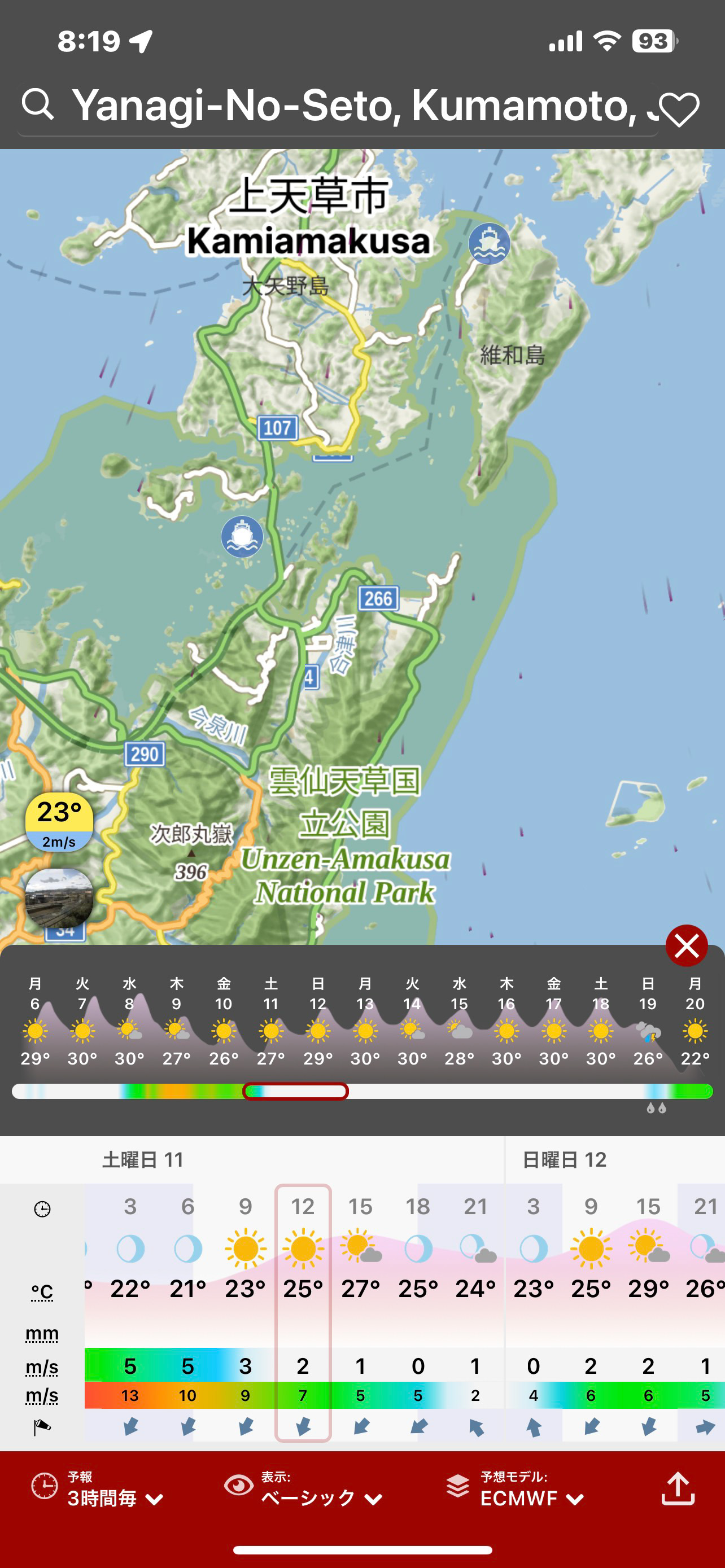Image resolution: width=725 pixels, height=1568 pixels.
Task: Tap the mm precipitation unit label
Action: 42,1334
